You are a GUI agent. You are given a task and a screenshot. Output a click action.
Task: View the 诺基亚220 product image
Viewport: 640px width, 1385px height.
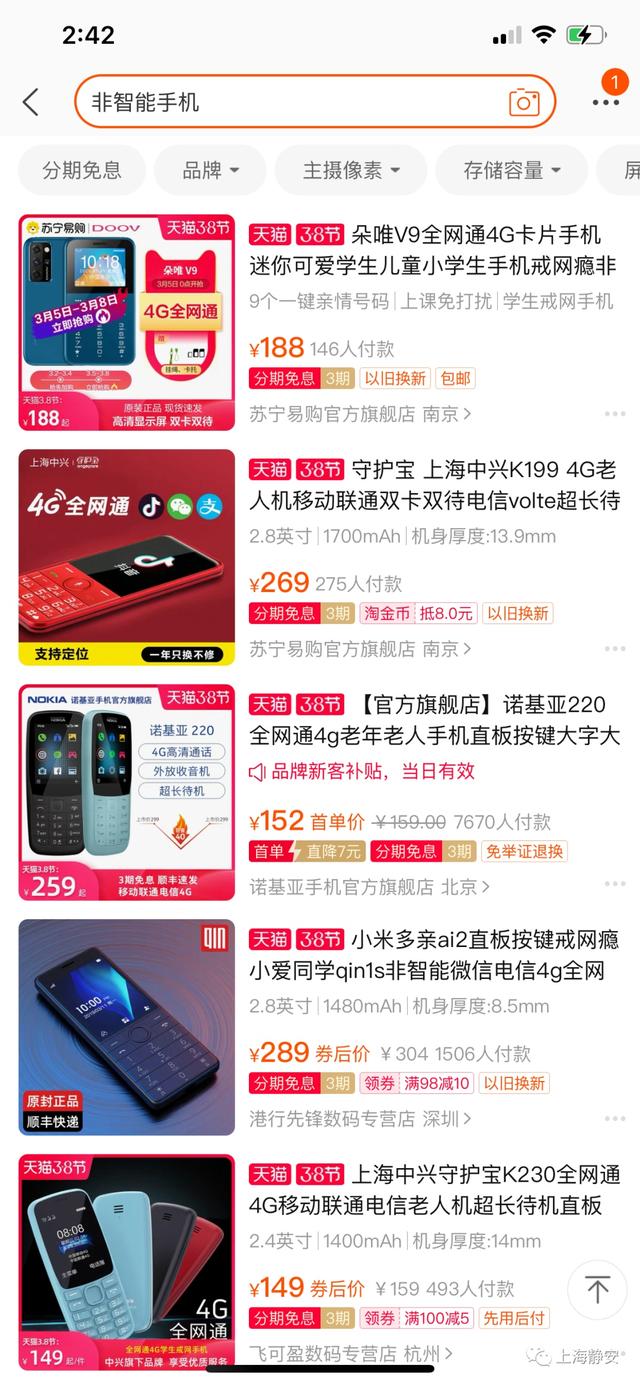coord(127,792)
